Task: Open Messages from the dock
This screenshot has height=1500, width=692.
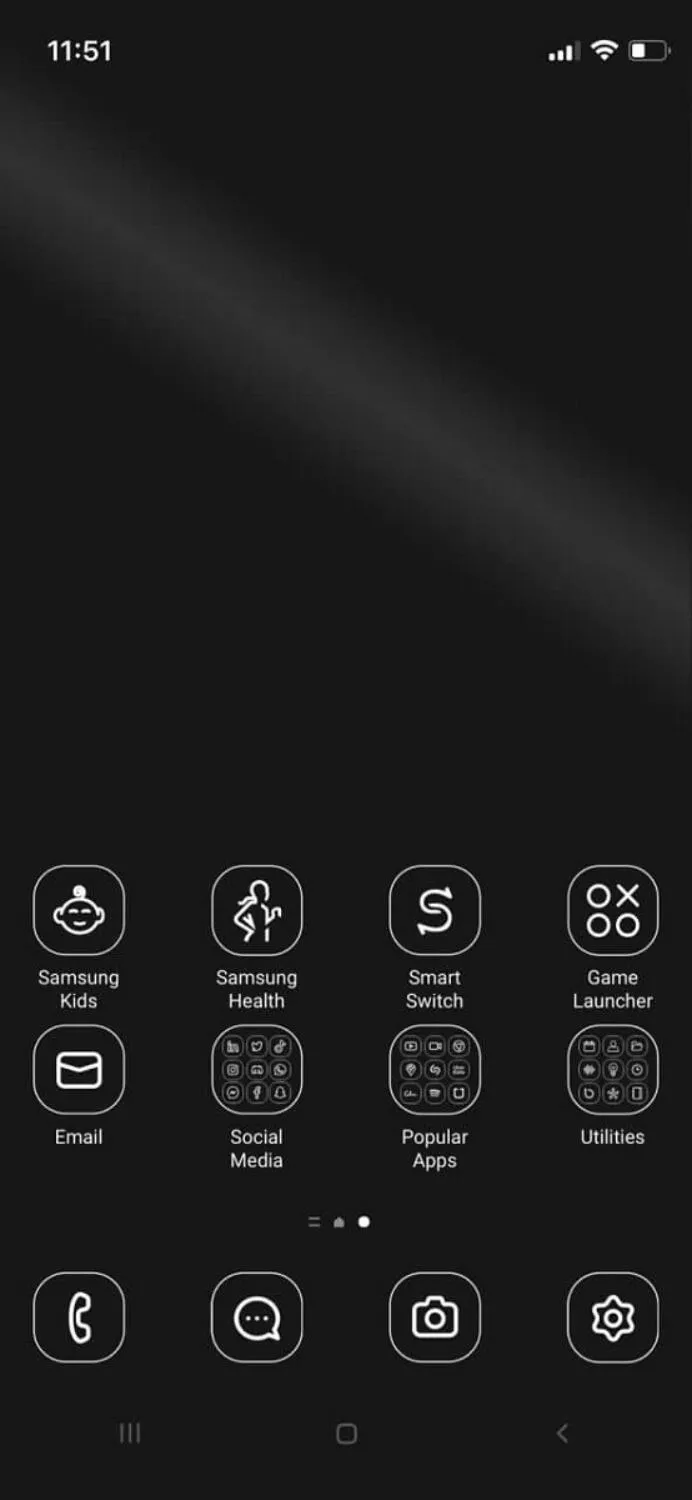Action: tap(257, 1317)
